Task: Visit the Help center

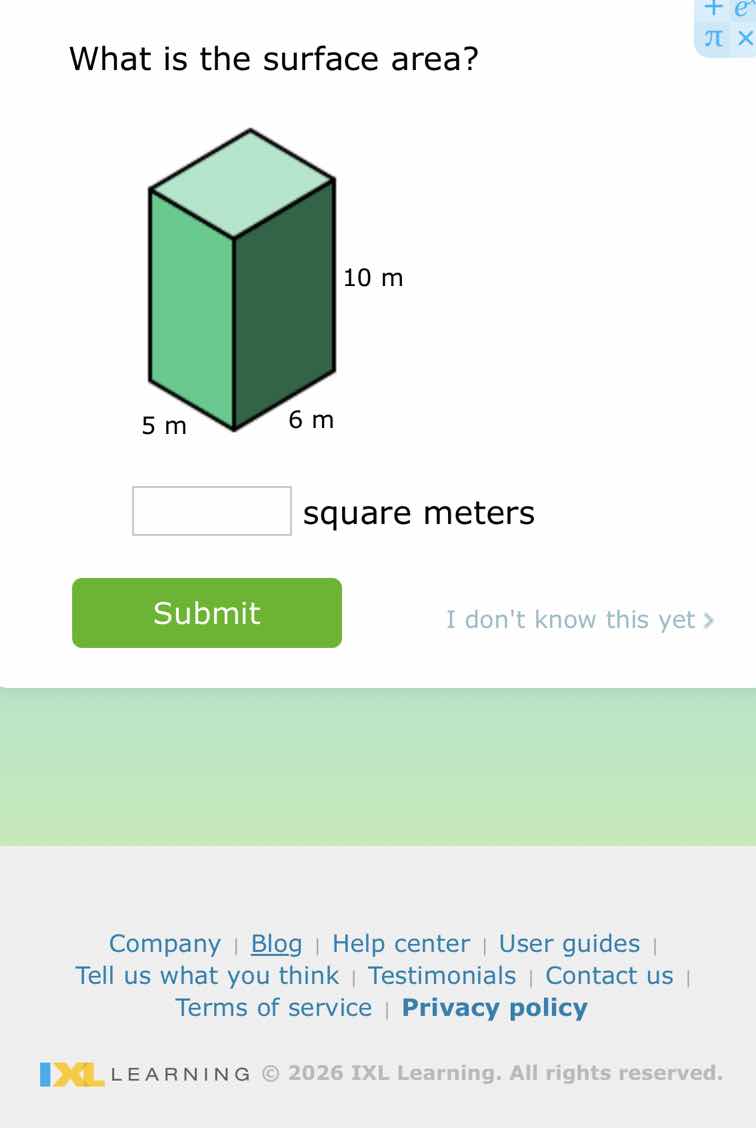Action: tap(401, 944)
